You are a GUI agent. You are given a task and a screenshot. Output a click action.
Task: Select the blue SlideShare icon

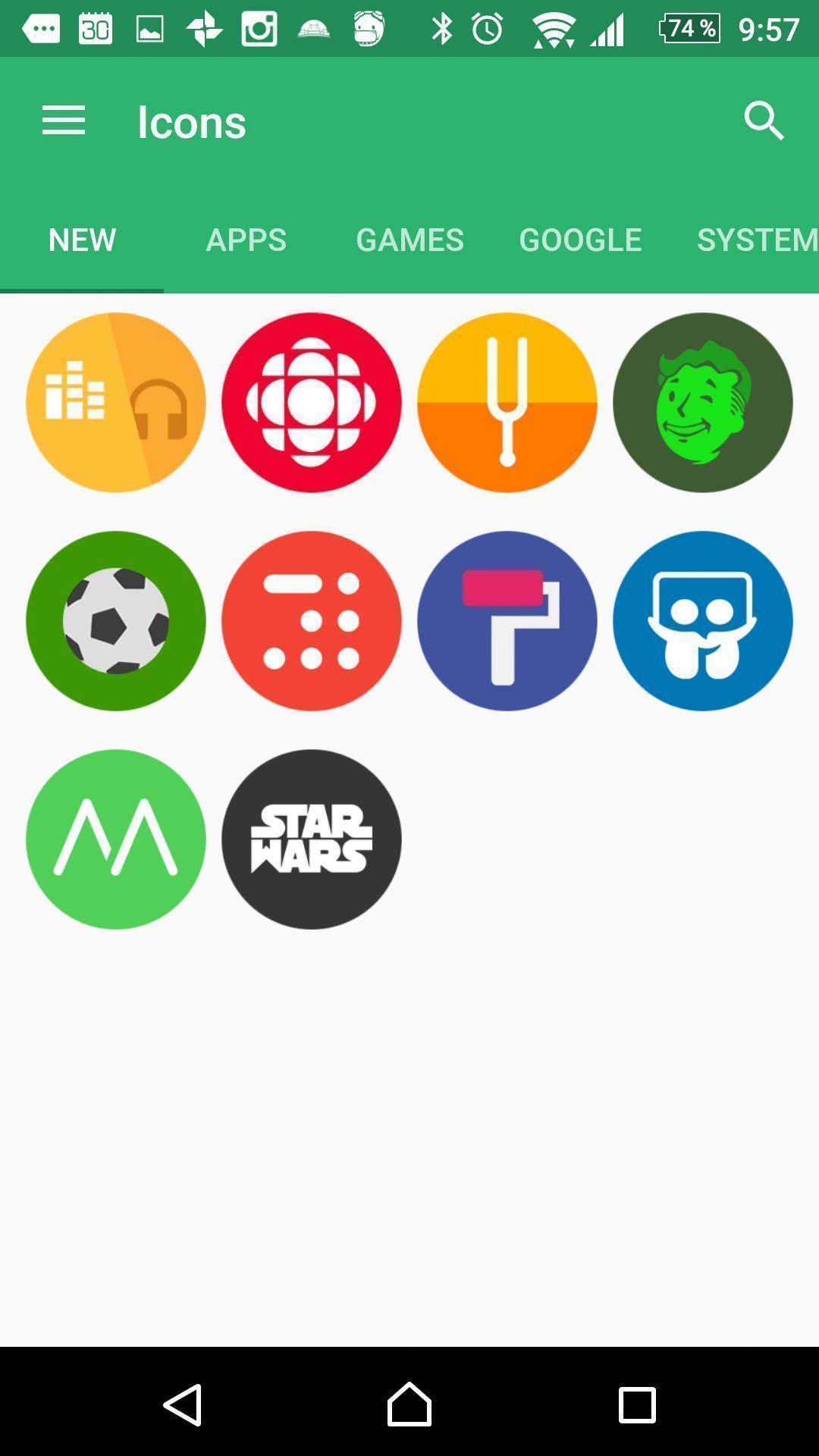pyautogui.click(x=703, y=621)
